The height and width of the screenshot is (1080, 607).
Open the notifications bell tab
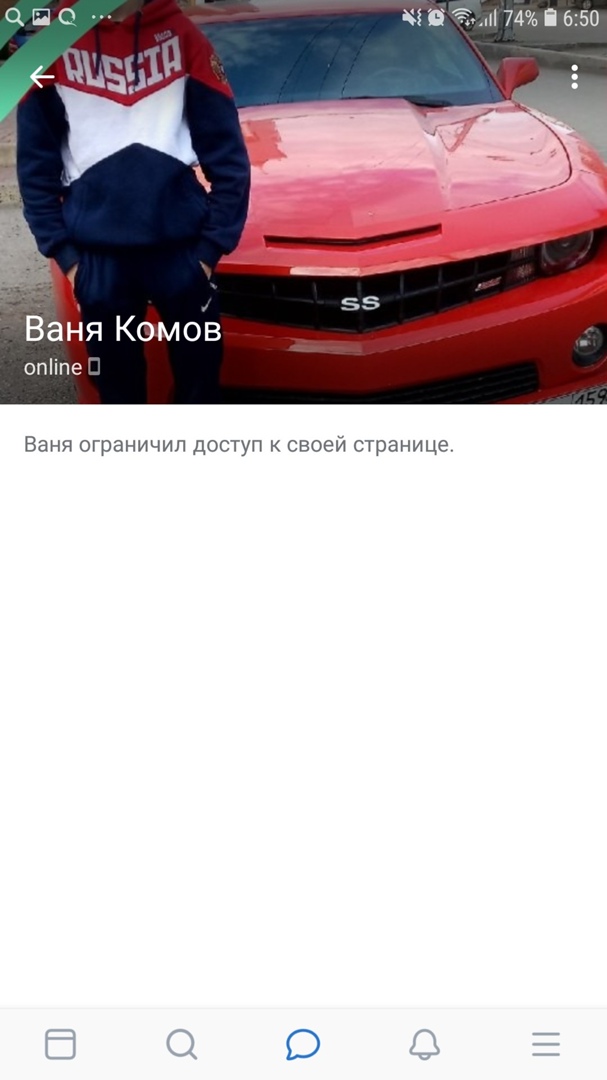(x=425, y=1044)
